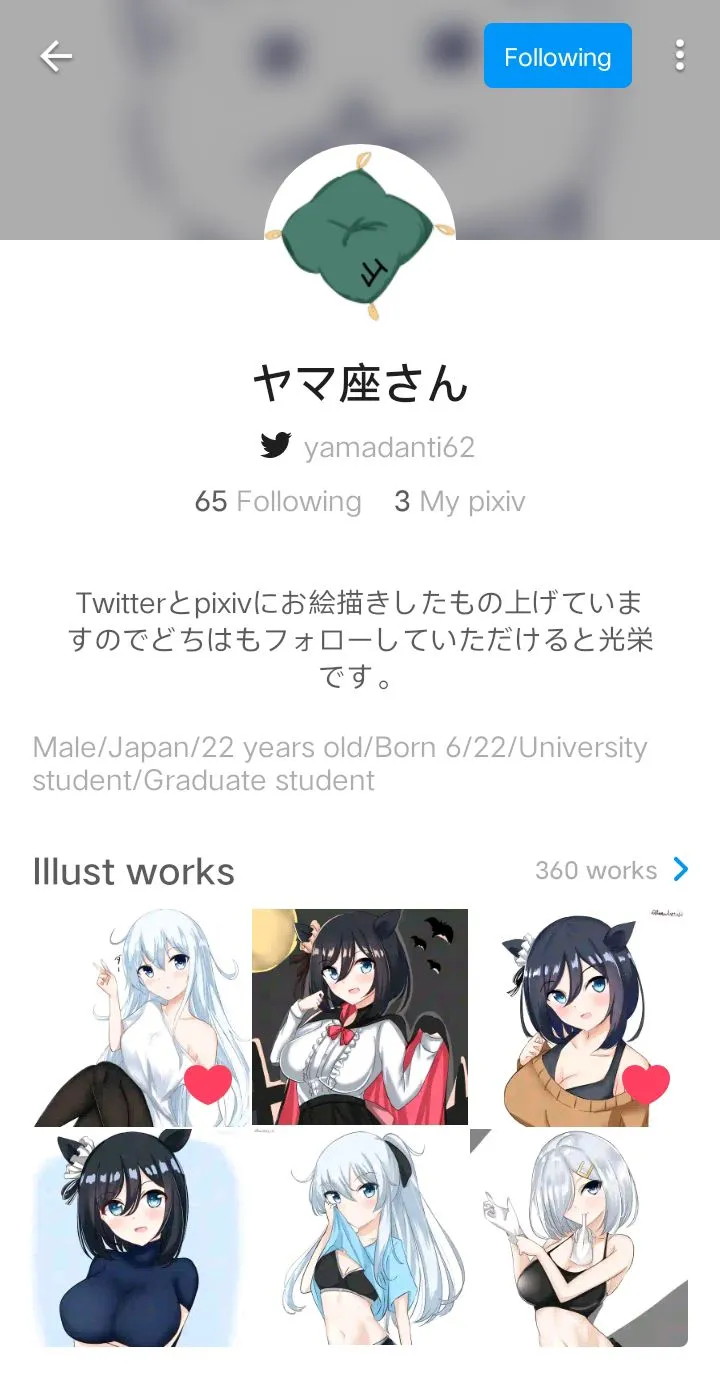Open the short silver-haired girl with hairclip illustration

(579, 1238)
